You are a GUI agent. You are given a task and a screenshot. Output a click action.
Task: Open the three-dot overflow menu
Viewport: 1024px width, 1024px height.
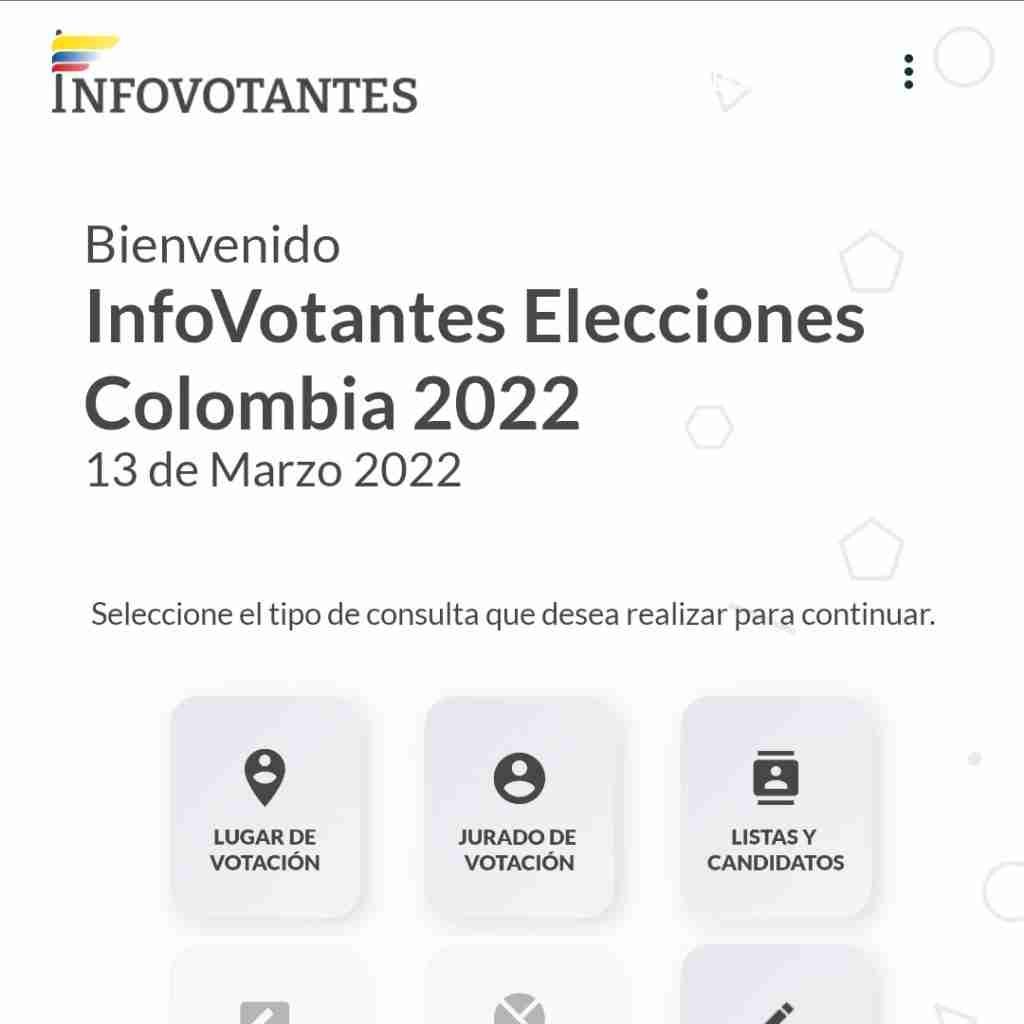pyautogui.click(x=908, y=72)
